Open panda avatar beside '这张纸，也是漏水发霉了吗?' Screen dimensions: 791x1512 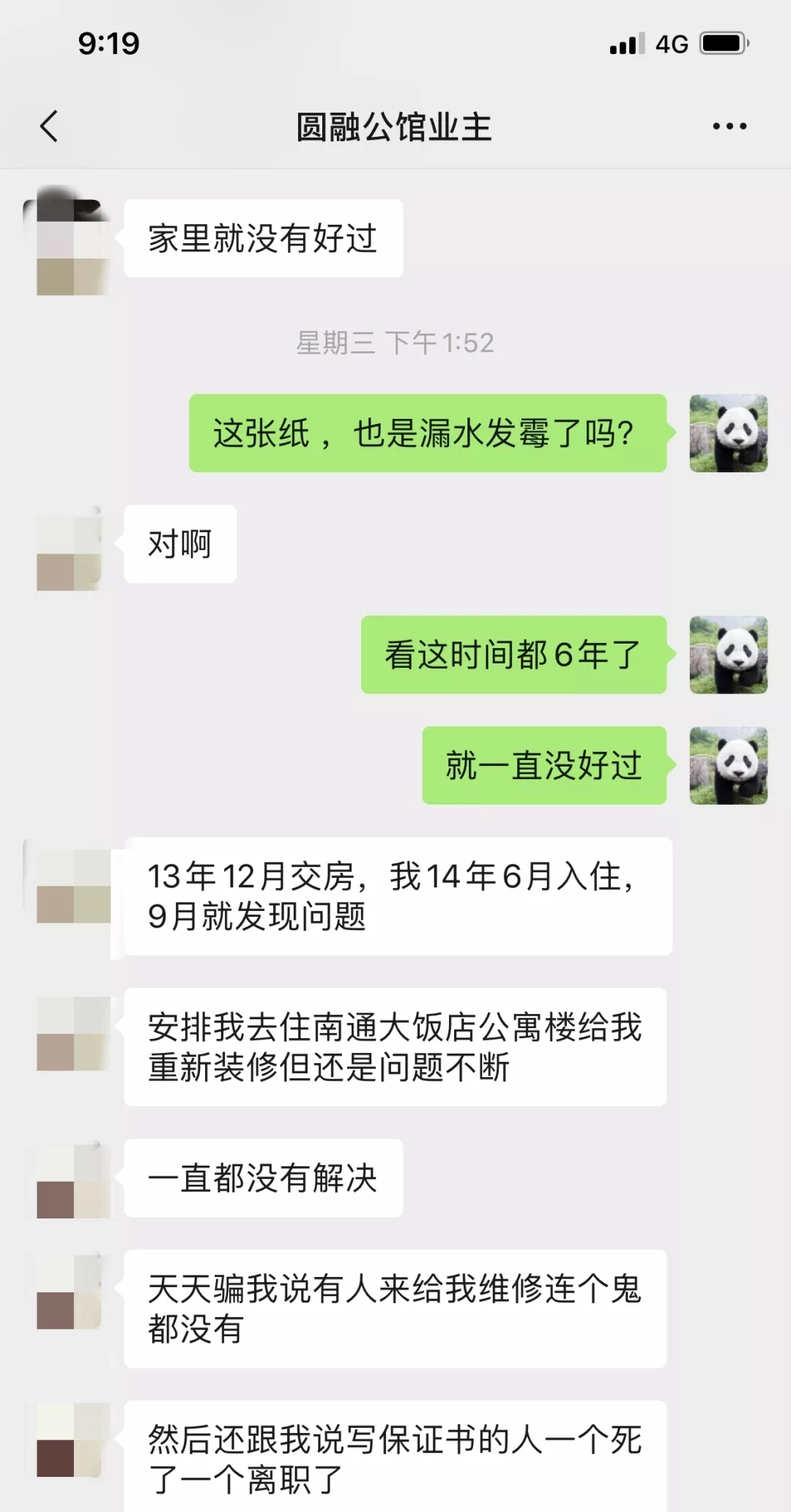point(728,433)
